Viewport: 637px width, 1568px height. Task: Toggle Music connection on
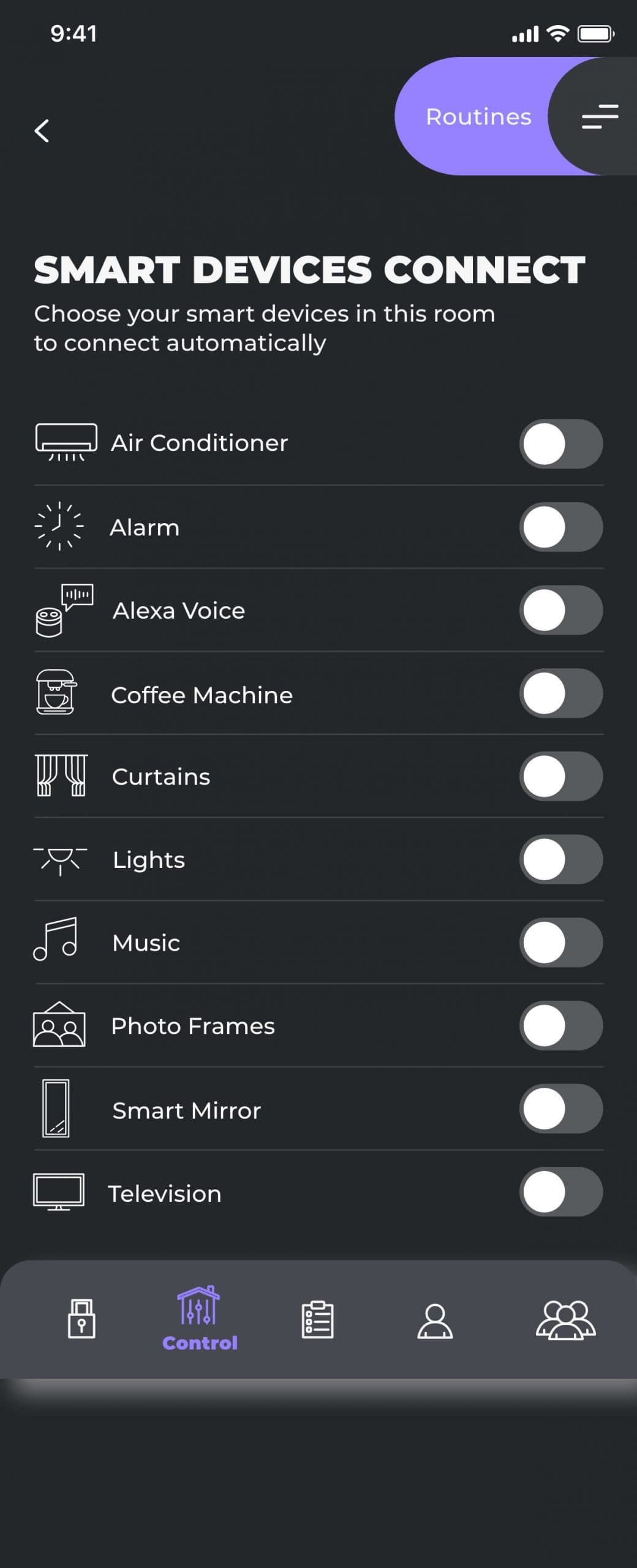tap(560, 943)
